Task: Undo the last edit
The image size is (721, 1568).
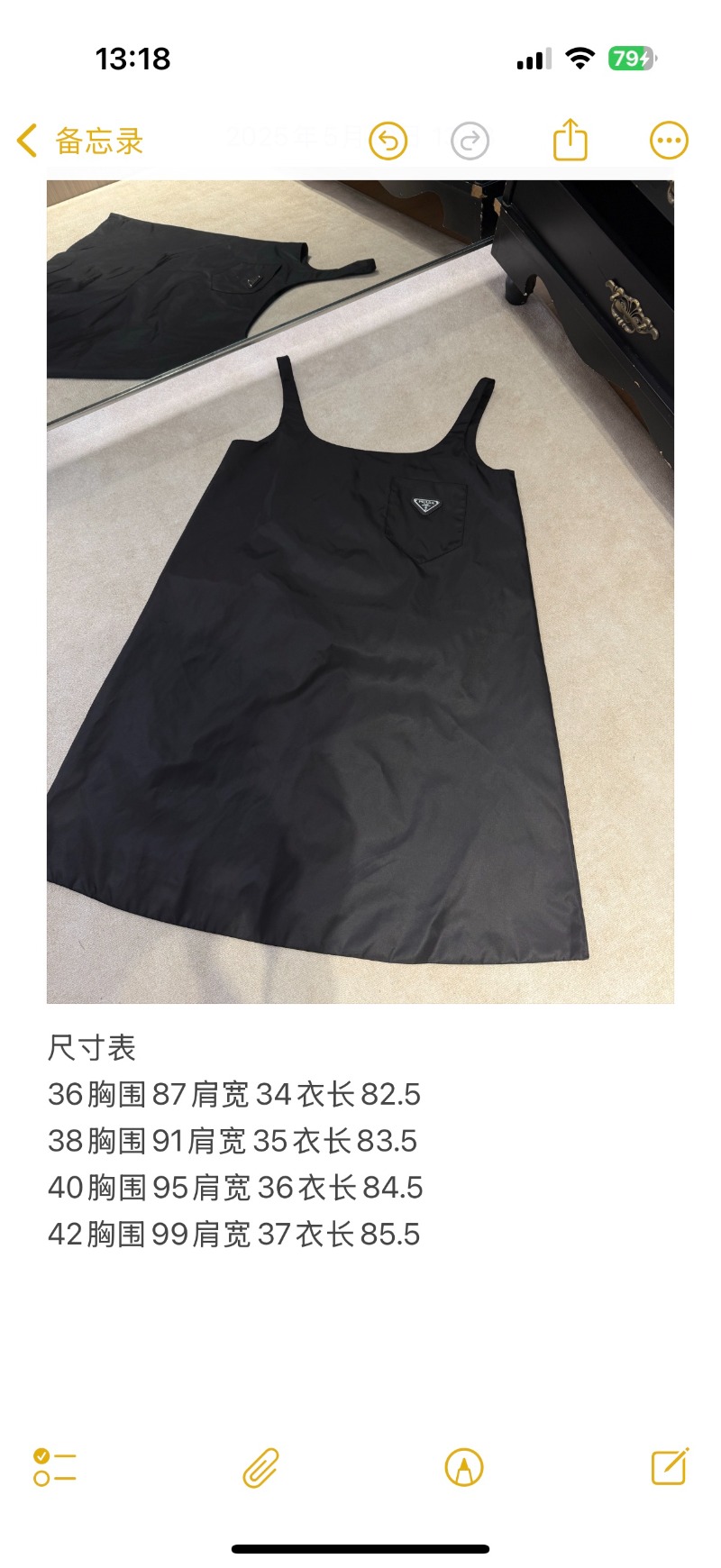Action: 388,141
